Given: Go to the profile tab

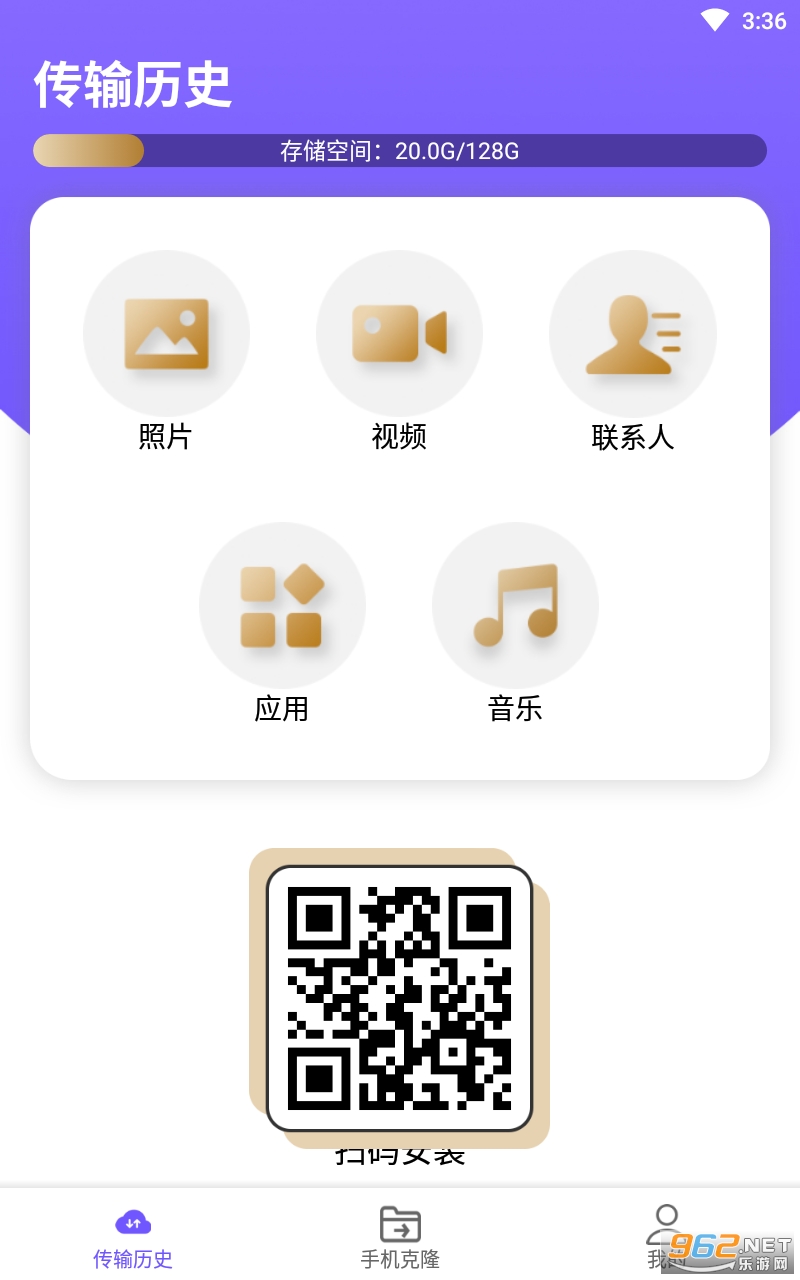Looking at the screenshot, I should pyautogui.click(x=666, y=1234).
